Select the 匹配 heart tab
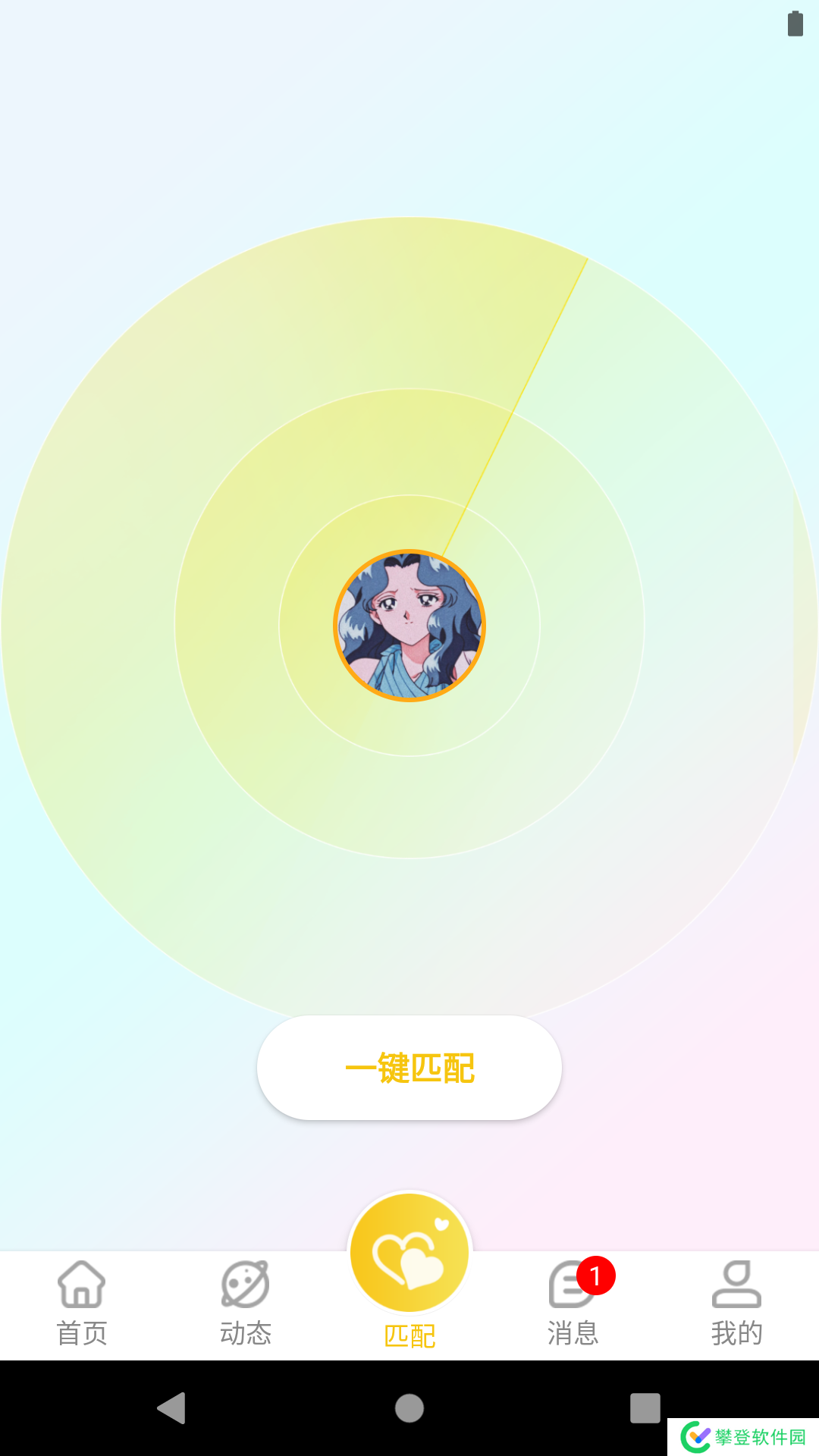This screenshot has width=819, height=1456. (409, 1268)
